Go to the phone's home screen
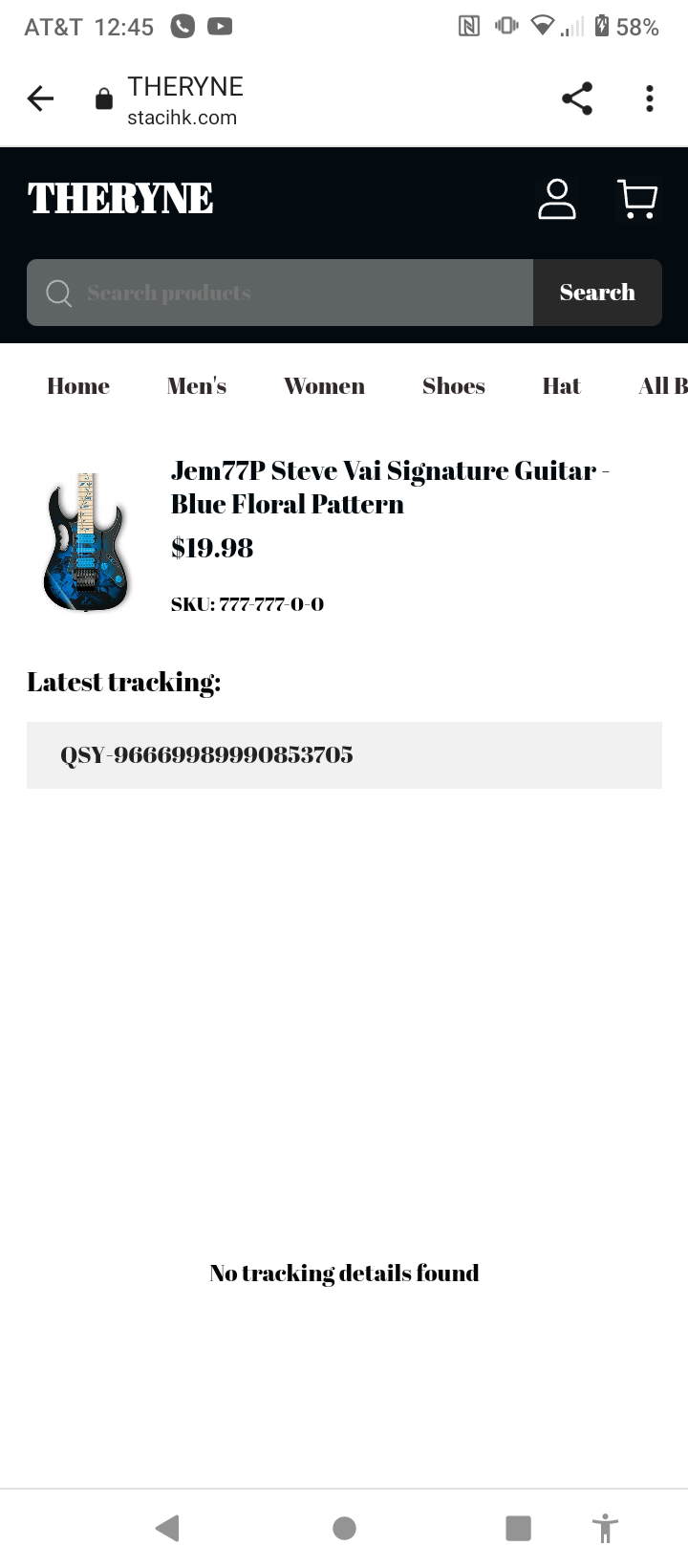The height and width of the screenshot is (1568, 688). click(345, 1528)
